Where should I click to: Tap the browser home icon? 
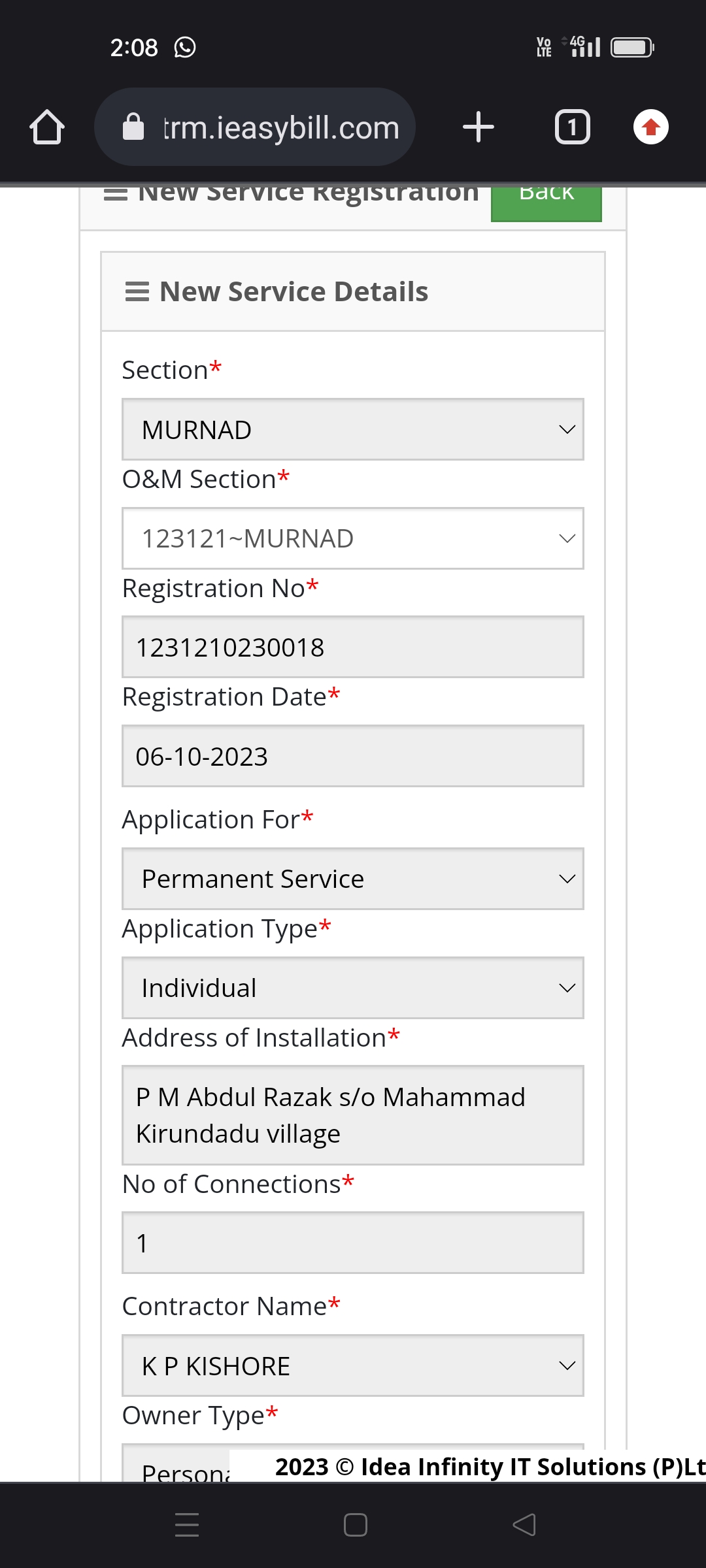coord(47,127)
